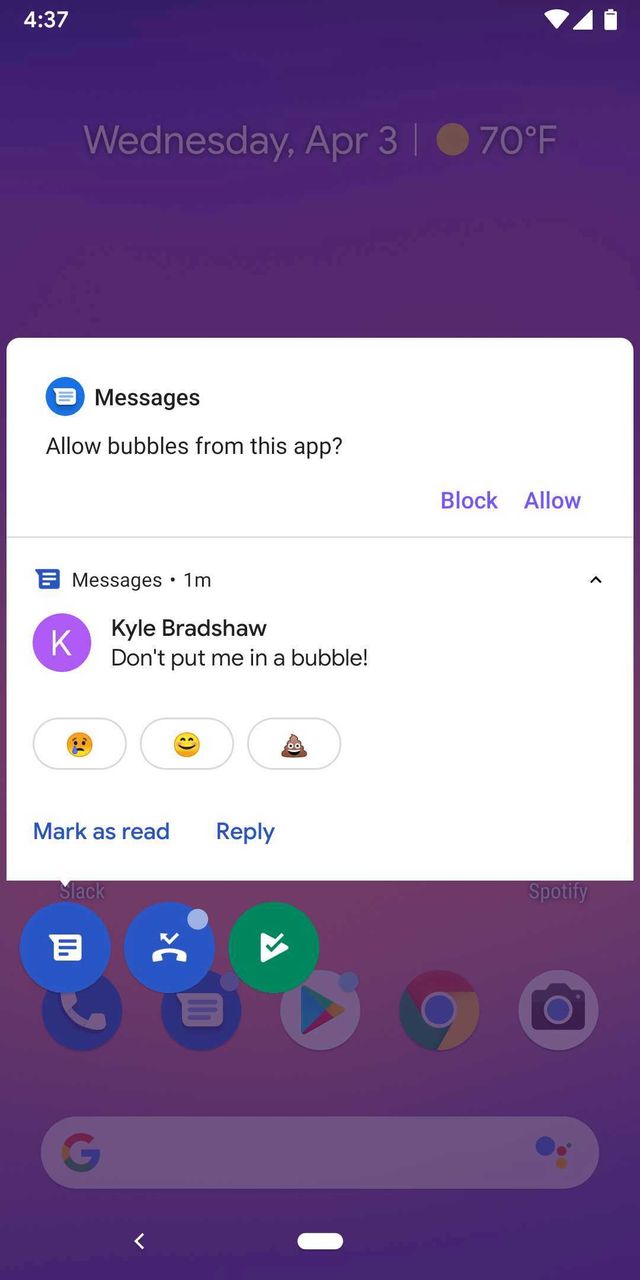
Task: Open the Google search bar
Action: [300, 1153]
